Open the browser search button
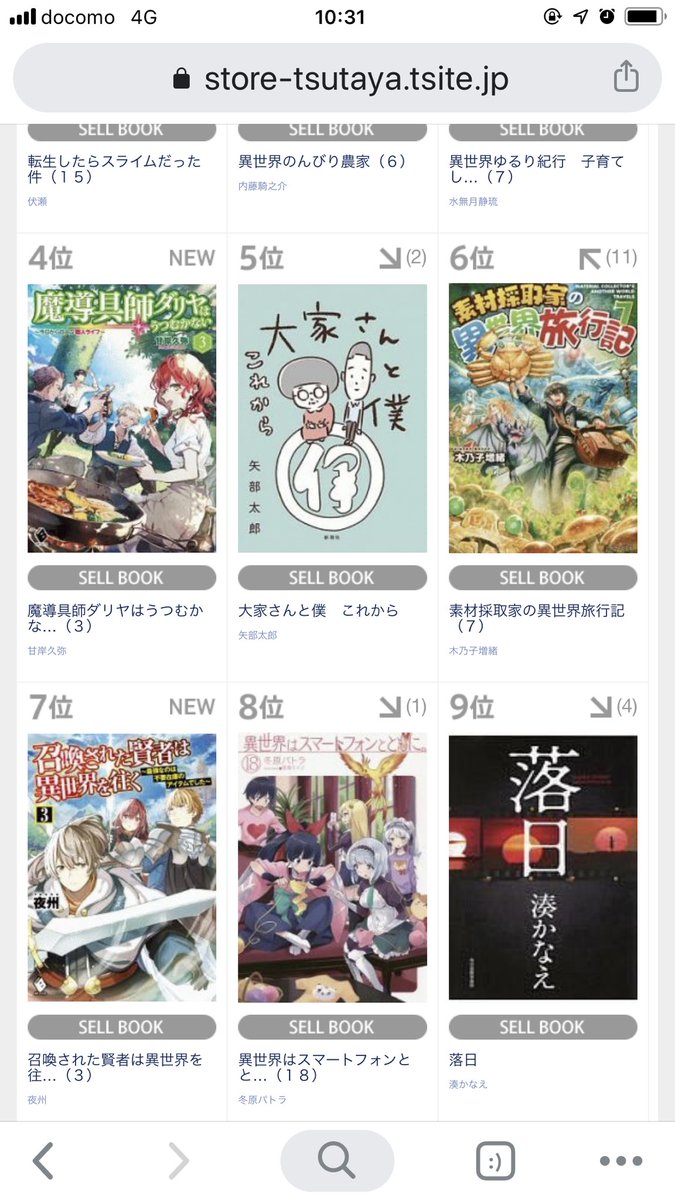Image resolution: width=675 pixels, height=1200 pixels. [x=337, y=1161]
